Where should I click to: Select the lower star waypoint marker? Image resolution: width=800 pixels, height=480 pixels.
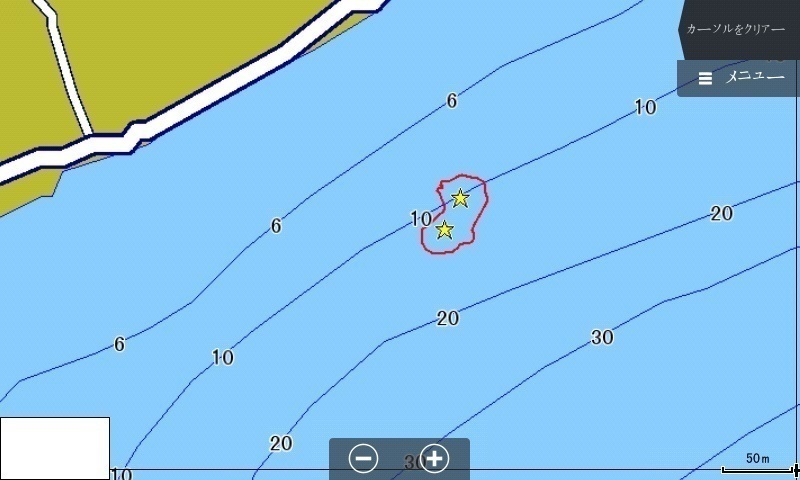pos(445,231)
